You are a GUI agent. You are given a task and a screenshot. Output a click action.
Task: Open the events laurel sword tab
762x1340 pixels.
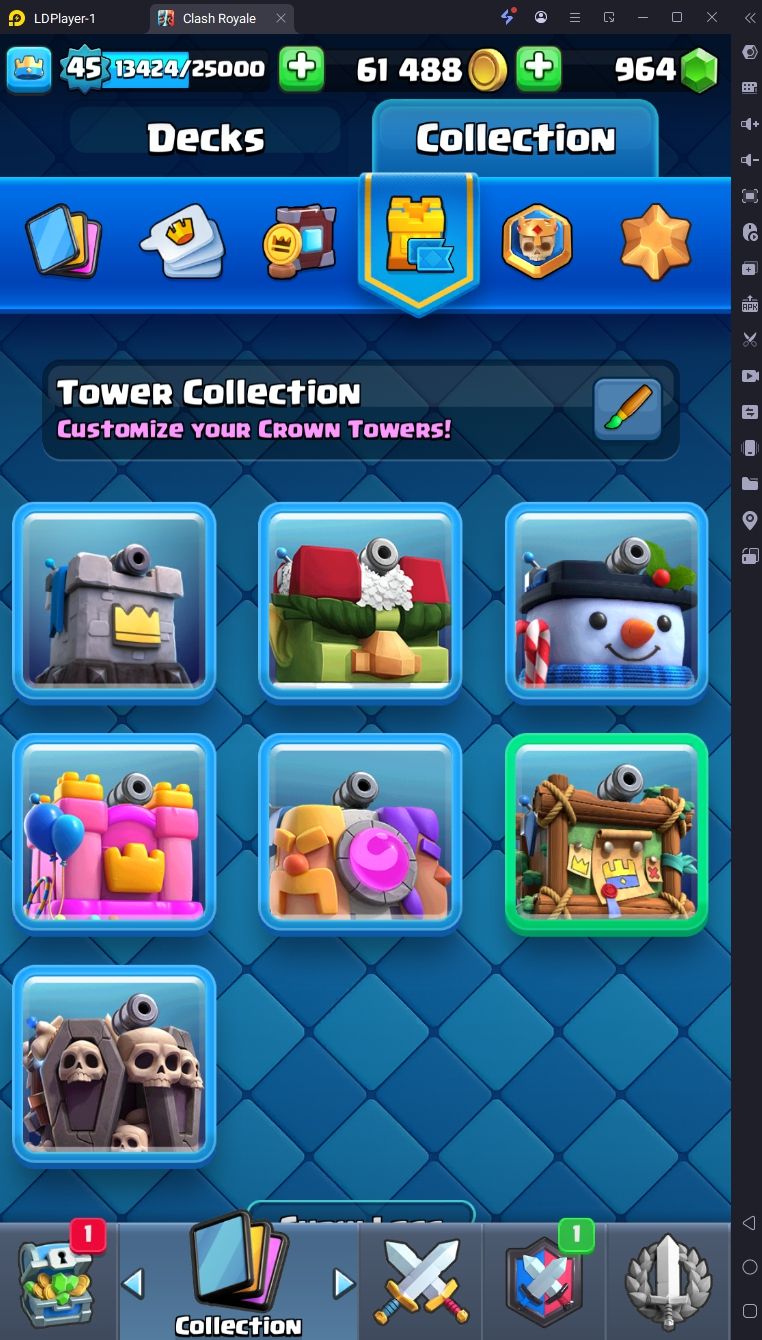coord(668,1282)
